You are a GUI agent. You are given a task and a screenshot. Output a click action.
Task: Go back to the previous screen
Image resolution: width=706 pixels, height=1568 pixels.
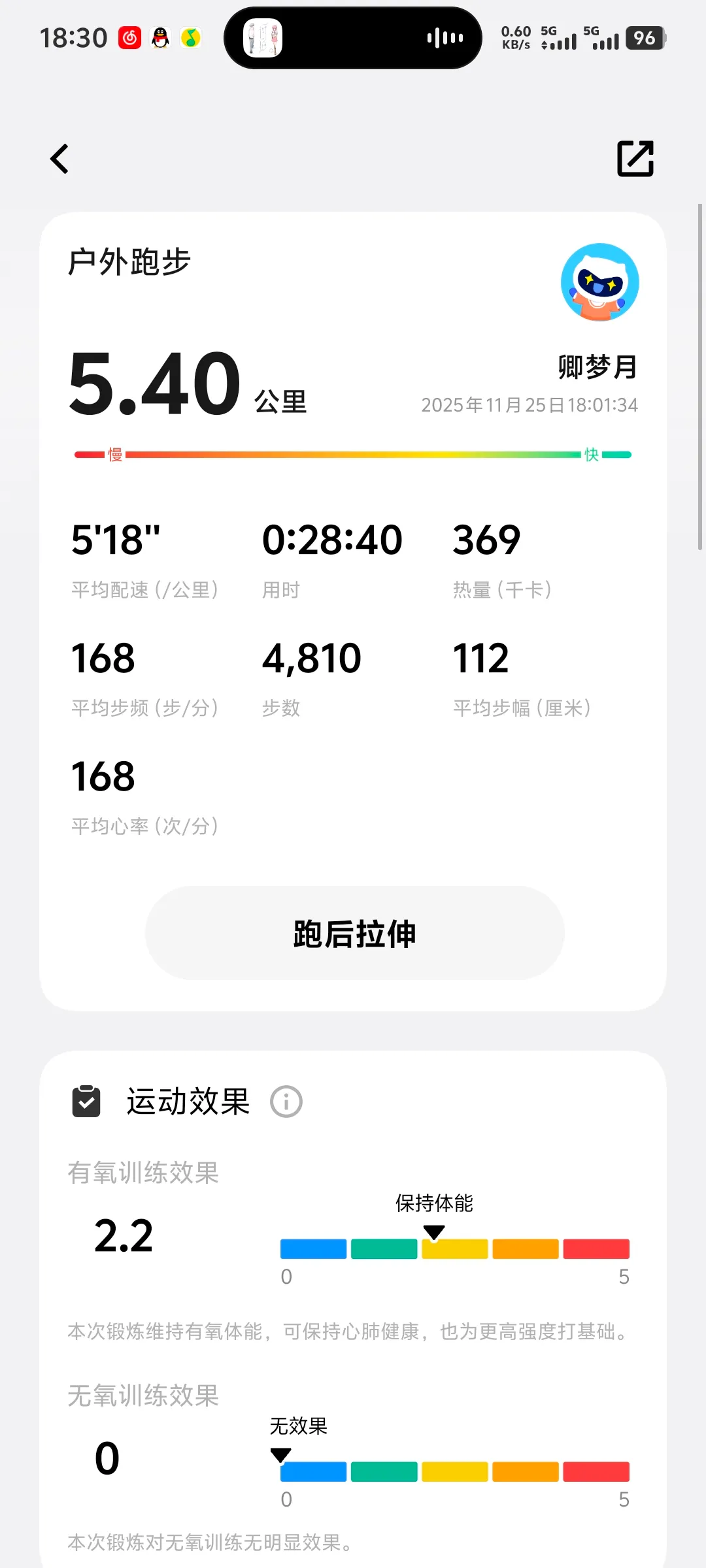[59, 159]
